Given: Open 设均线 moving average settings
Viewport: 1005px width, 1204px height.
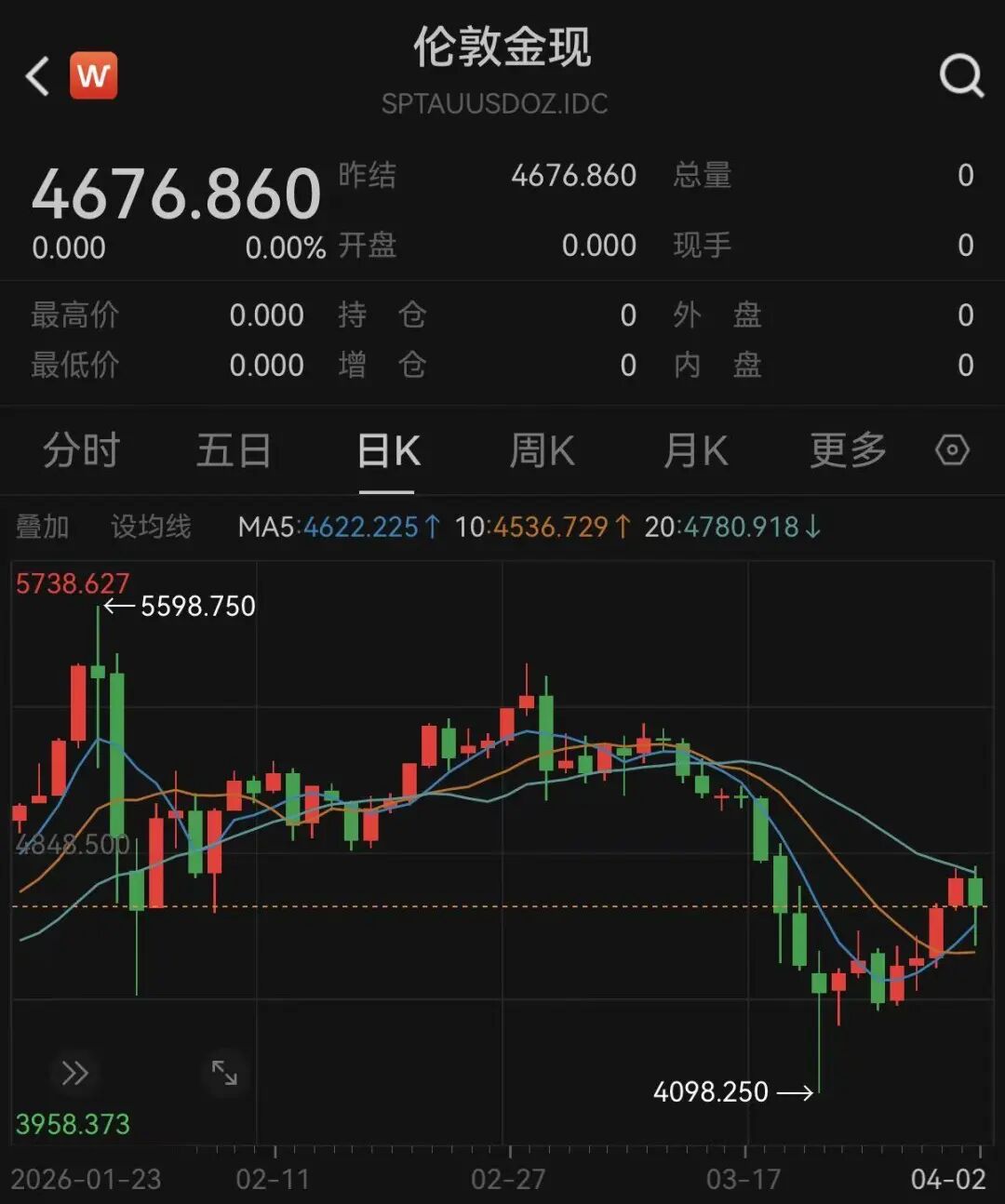Looking at the screenshot, I should (151, 528).
